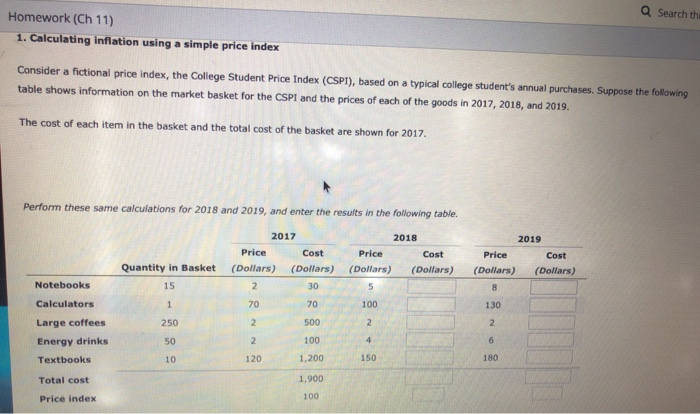Select the 2018 cost field for Calculators

coord(431,304)
